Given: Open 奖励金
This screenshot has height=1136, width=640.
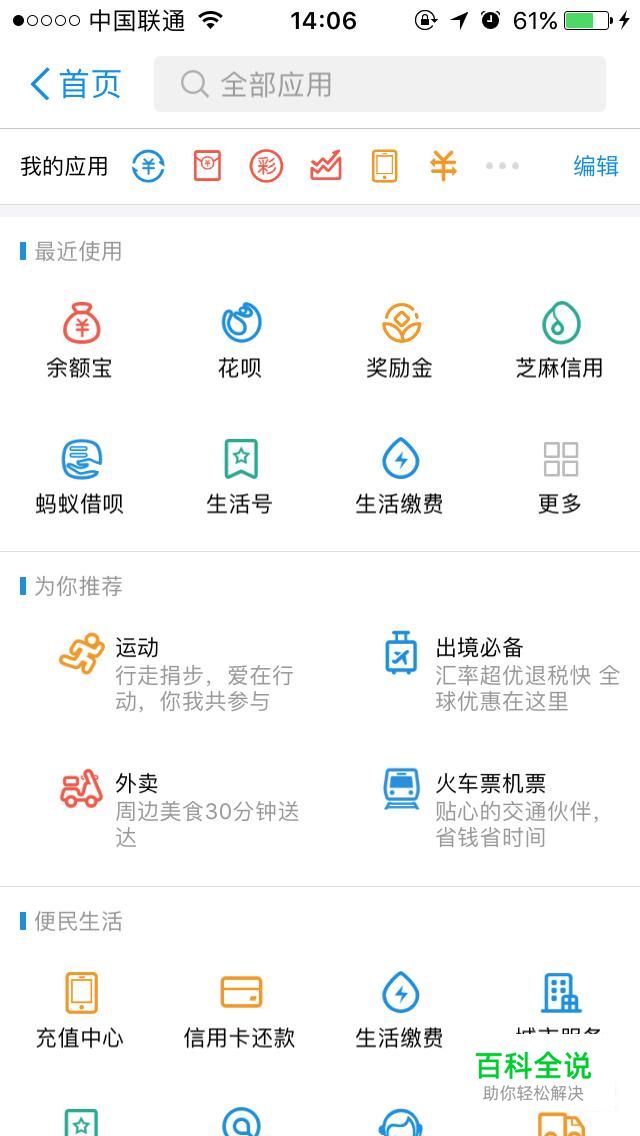Looking at the screenshot, I should pyautogui.click(x=400, y=341).
